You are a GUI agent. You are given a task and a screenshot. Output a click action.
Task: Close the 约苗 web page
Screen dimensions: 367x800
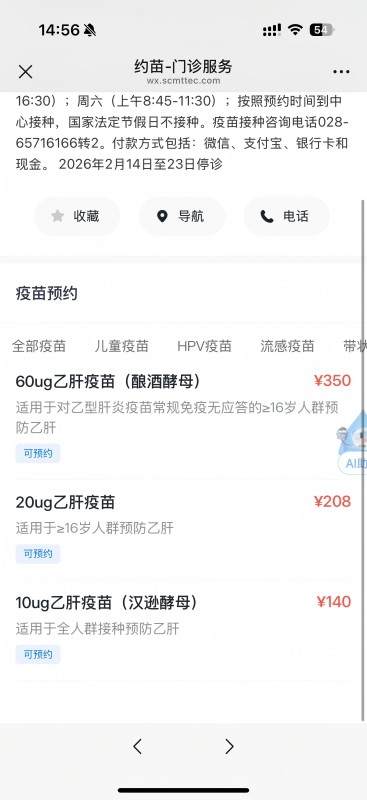tap(25, 72)
